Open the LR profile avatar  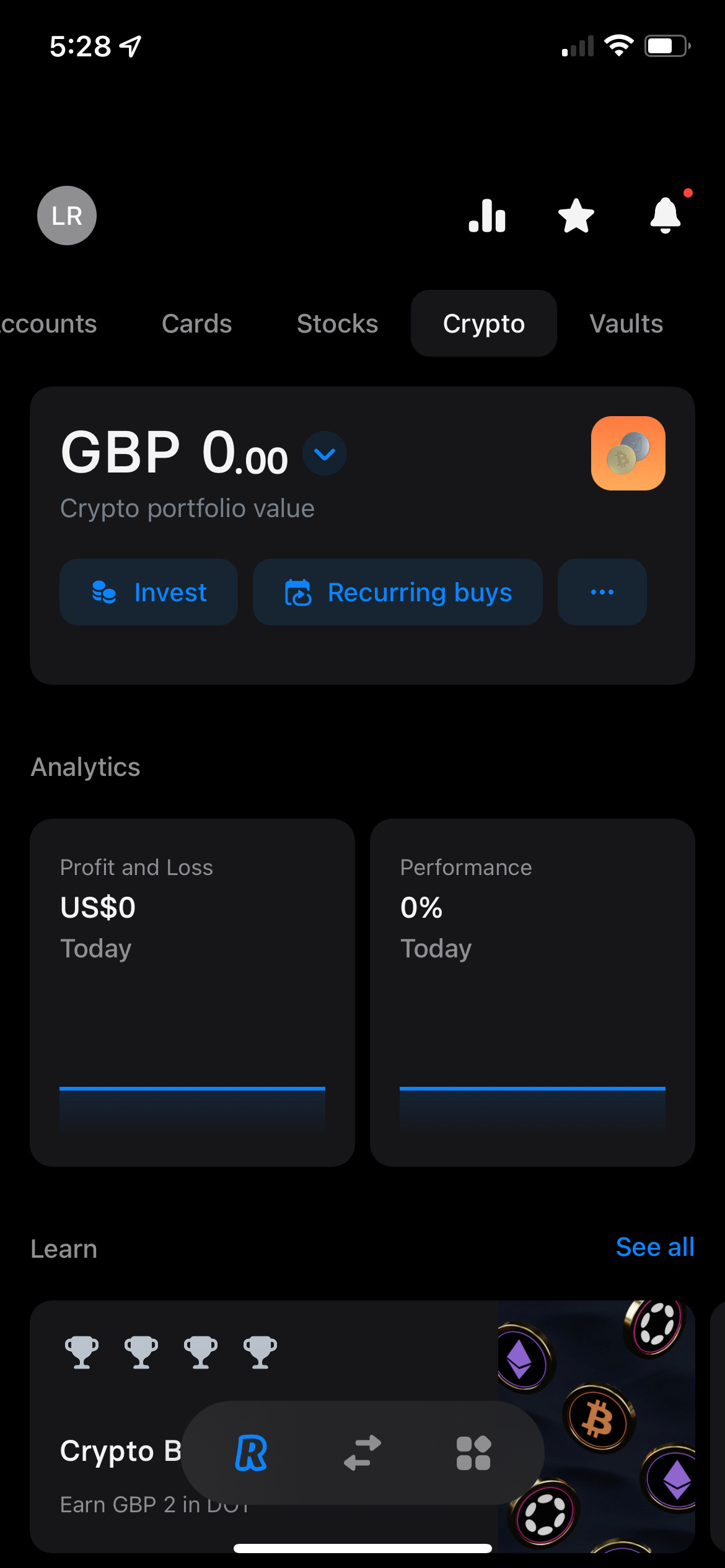[67, 216]
